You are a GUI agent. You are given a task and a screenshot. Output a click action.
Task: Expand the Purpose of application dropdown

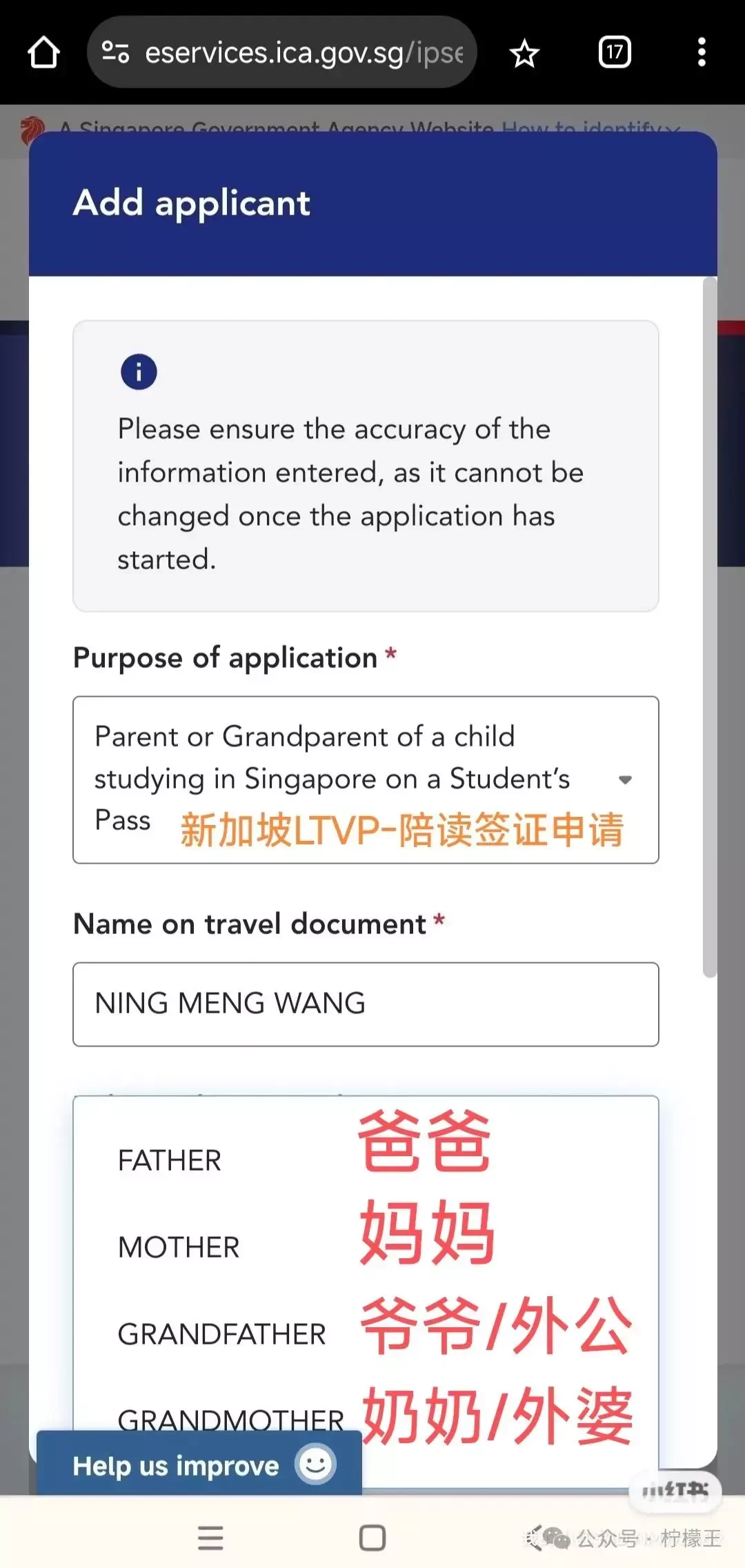click(366, 780)
